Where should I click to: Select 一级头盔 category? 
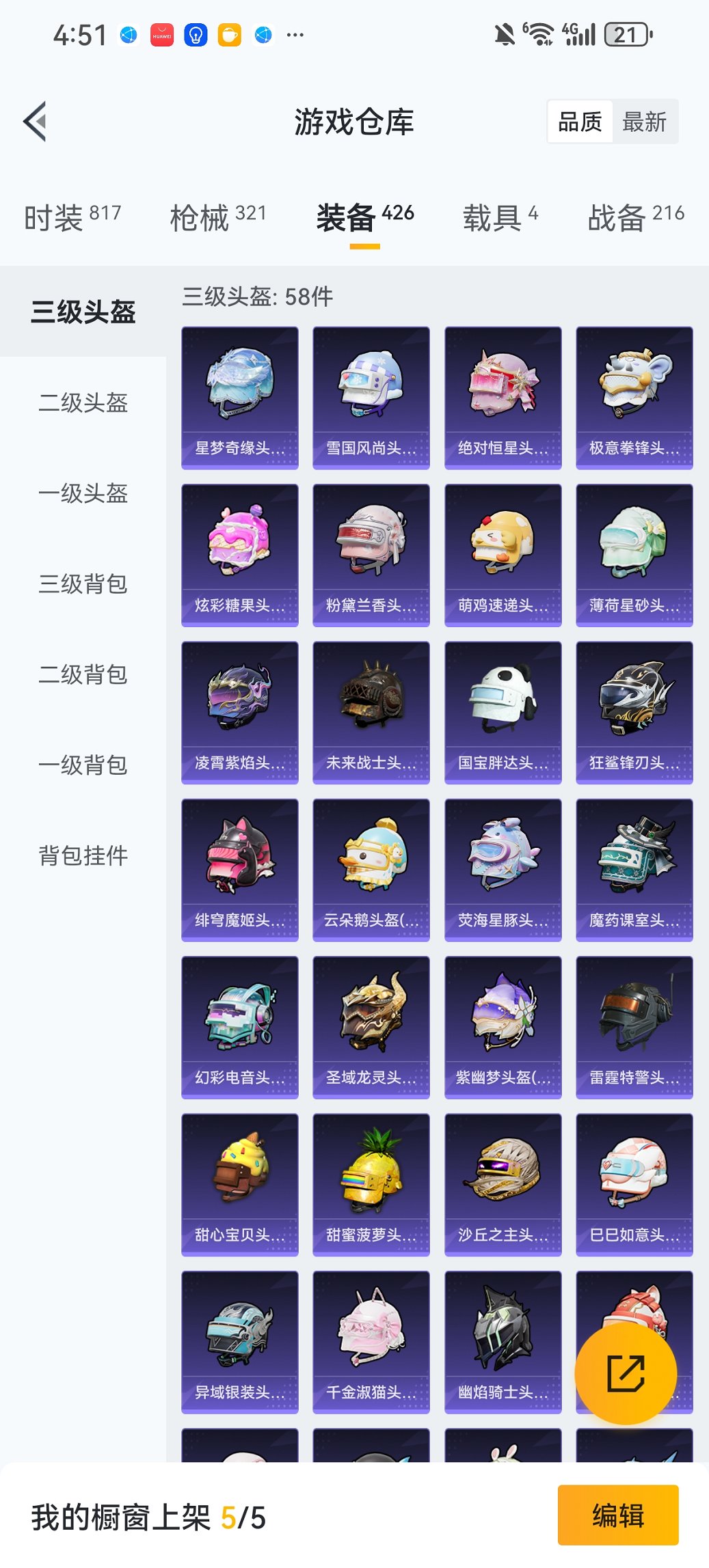pyautogui.click(x=83, y=493)
